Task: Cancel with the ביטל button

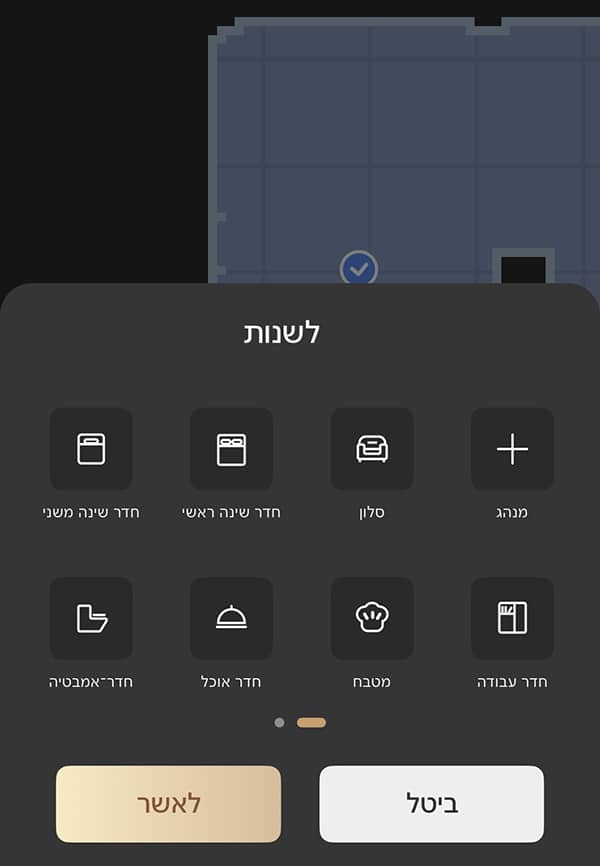Action: point(431,804)
